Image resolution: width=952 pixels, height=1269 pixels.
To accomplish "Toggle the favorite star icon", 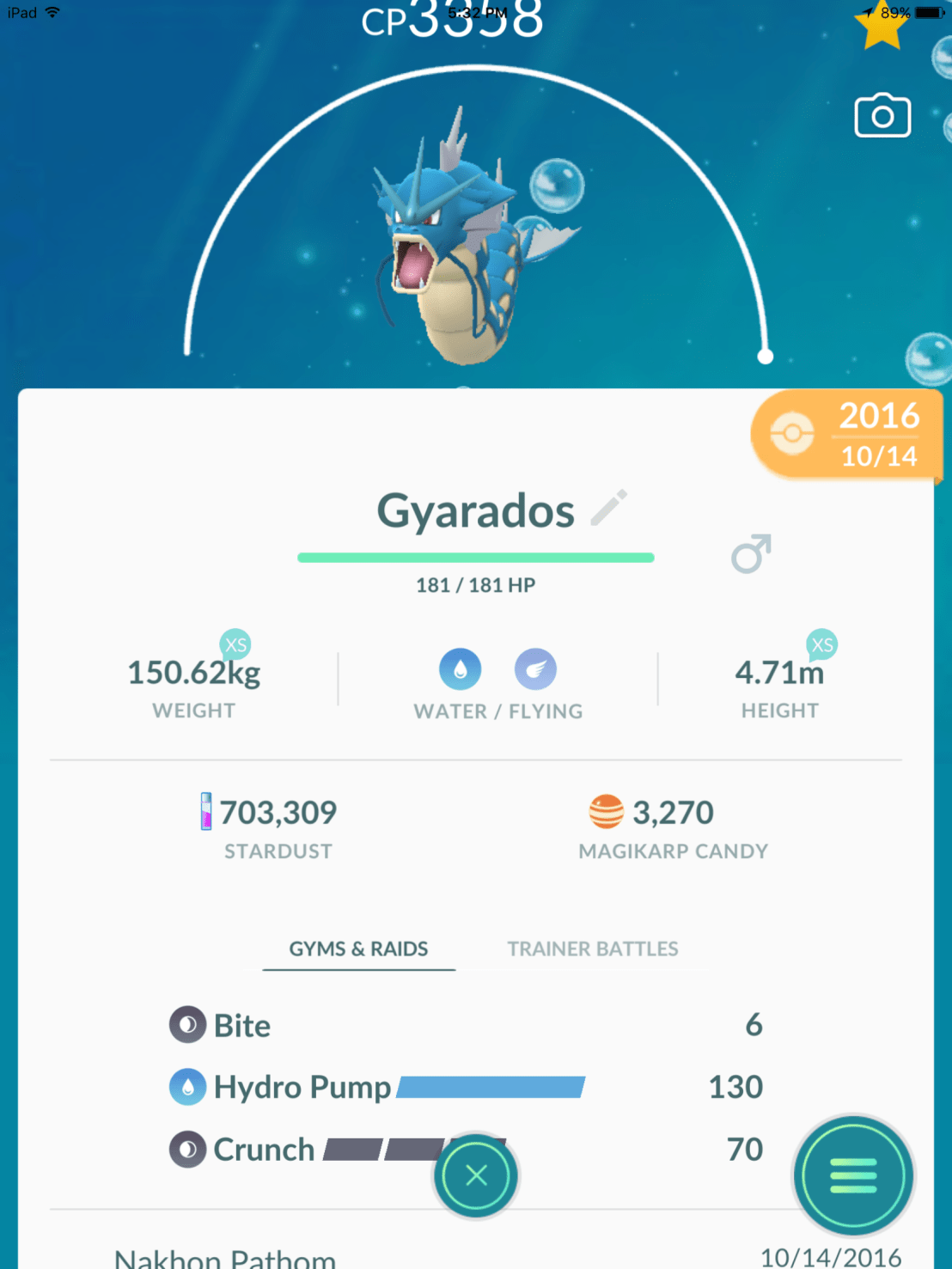I will (x=882, y=26).
